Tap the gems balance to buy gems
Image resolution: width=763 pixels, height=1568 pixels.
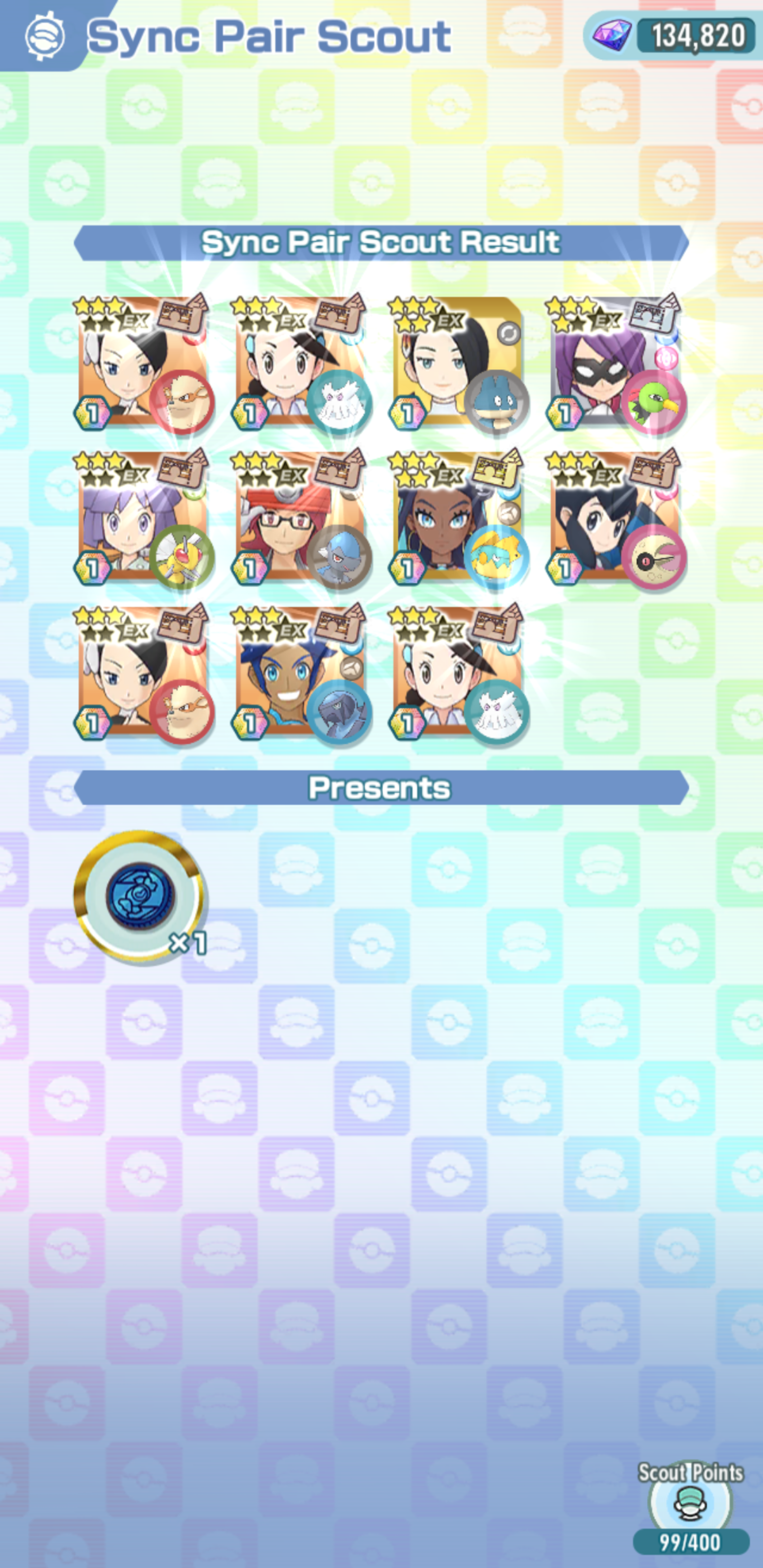[673, 35]
